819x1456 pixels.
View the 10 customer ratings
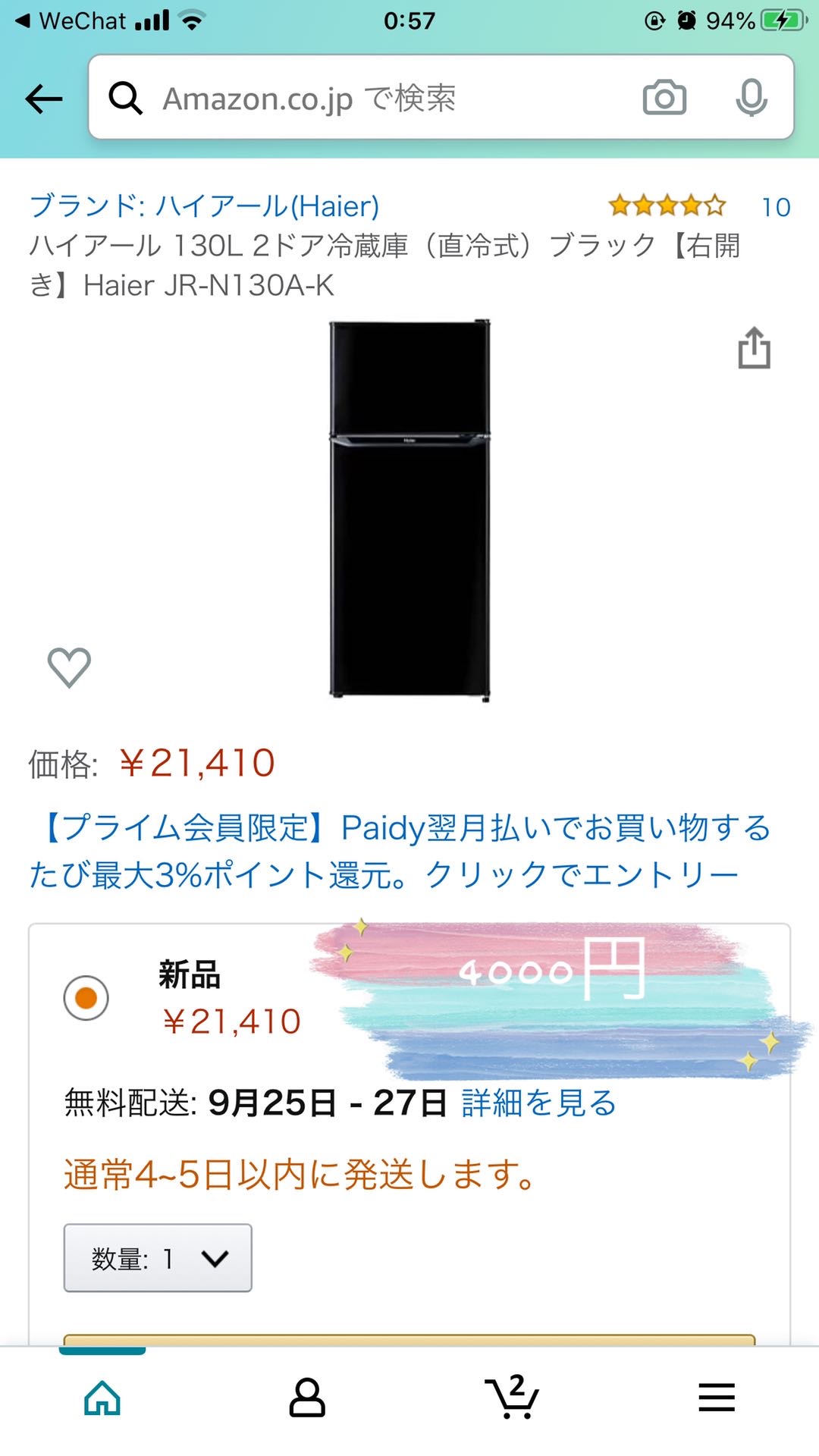point(775,207)
